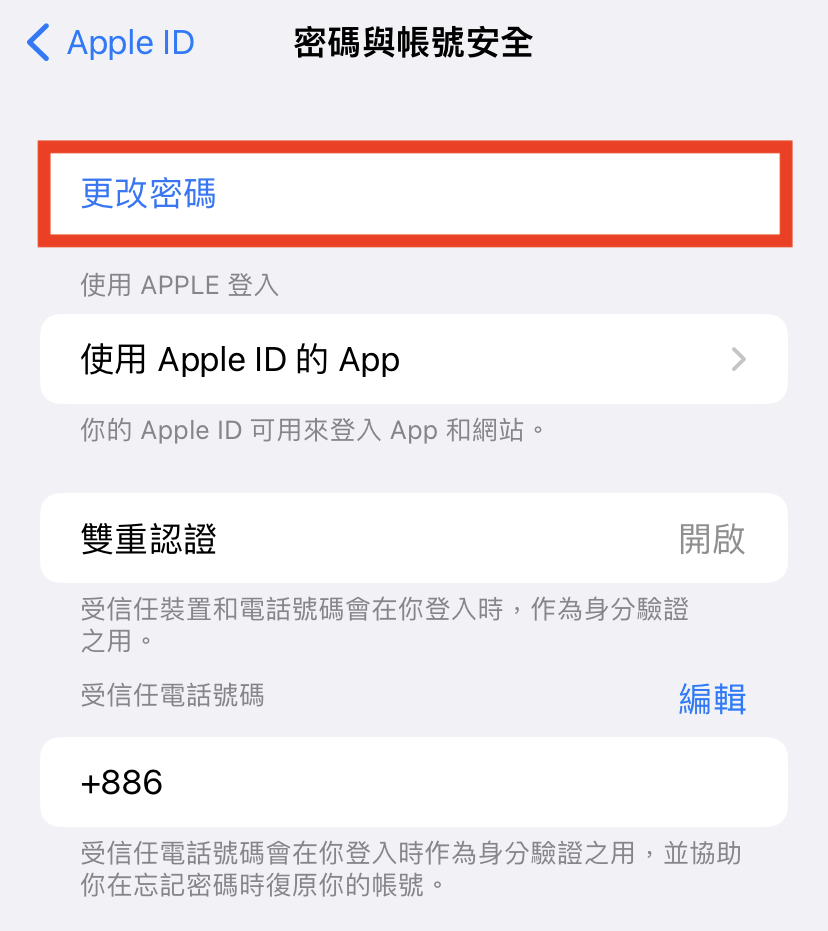Select the +886 trusted phone number
Screen dimensions: 828x931
(x=413, y=782)
